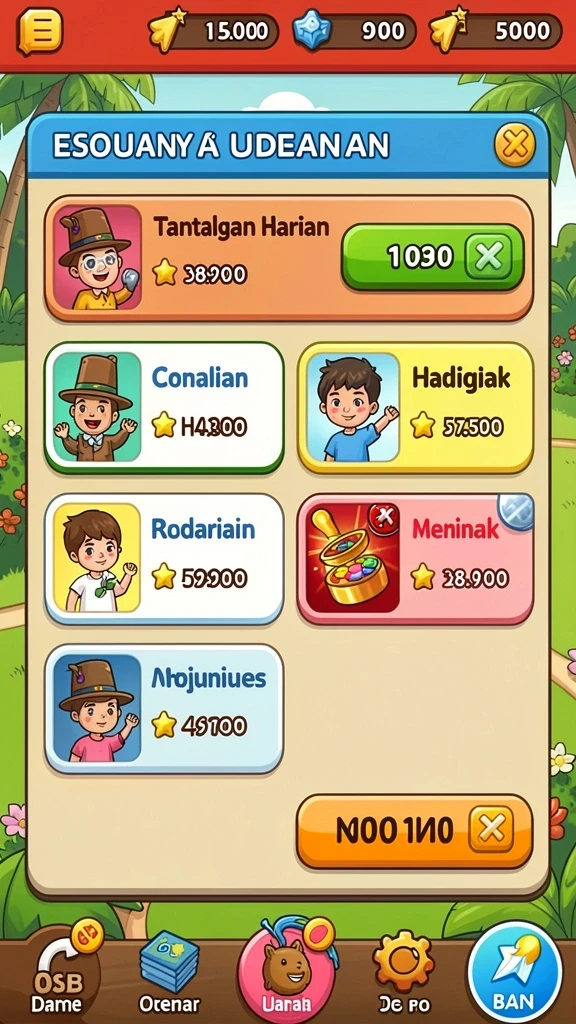Screen dimensions: 576x1024
Task: Open the Rodariain card
Action: coord(164,558)
